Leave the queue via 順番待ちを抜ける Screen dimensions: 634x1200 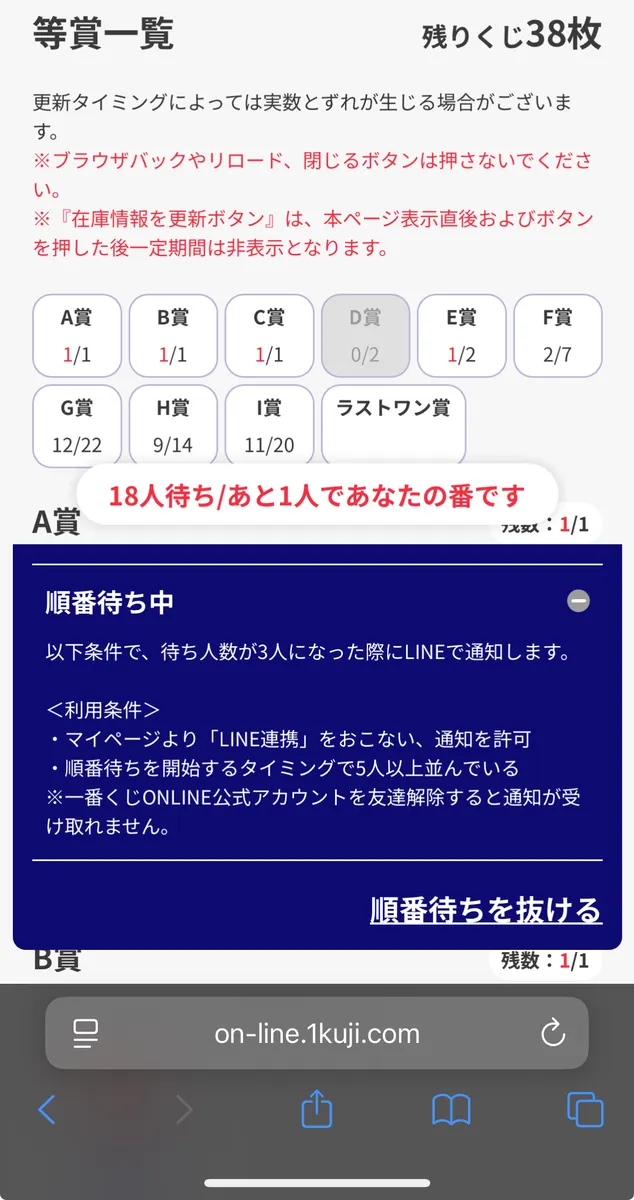(x=485, y=910)
